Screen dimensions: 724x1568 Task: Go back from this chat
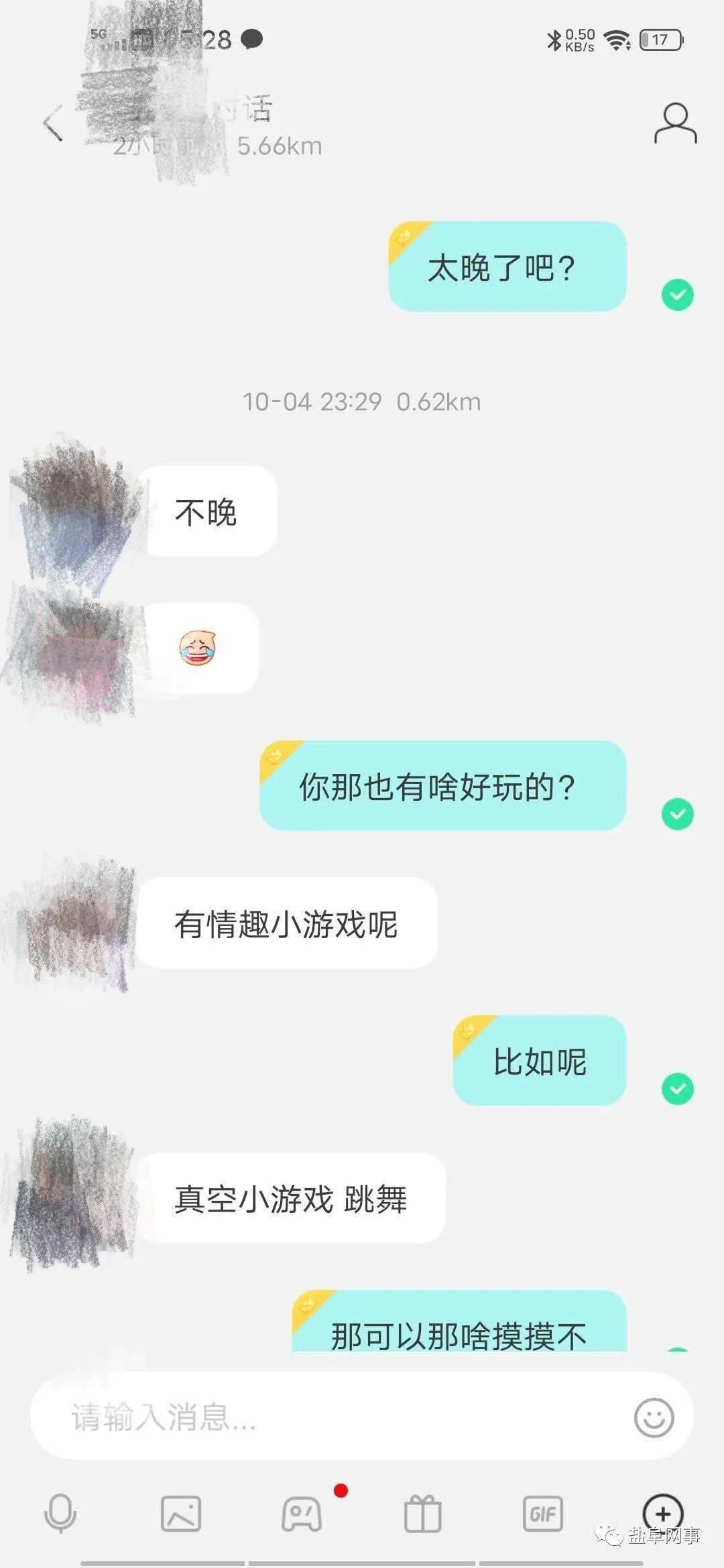(52, 123)
